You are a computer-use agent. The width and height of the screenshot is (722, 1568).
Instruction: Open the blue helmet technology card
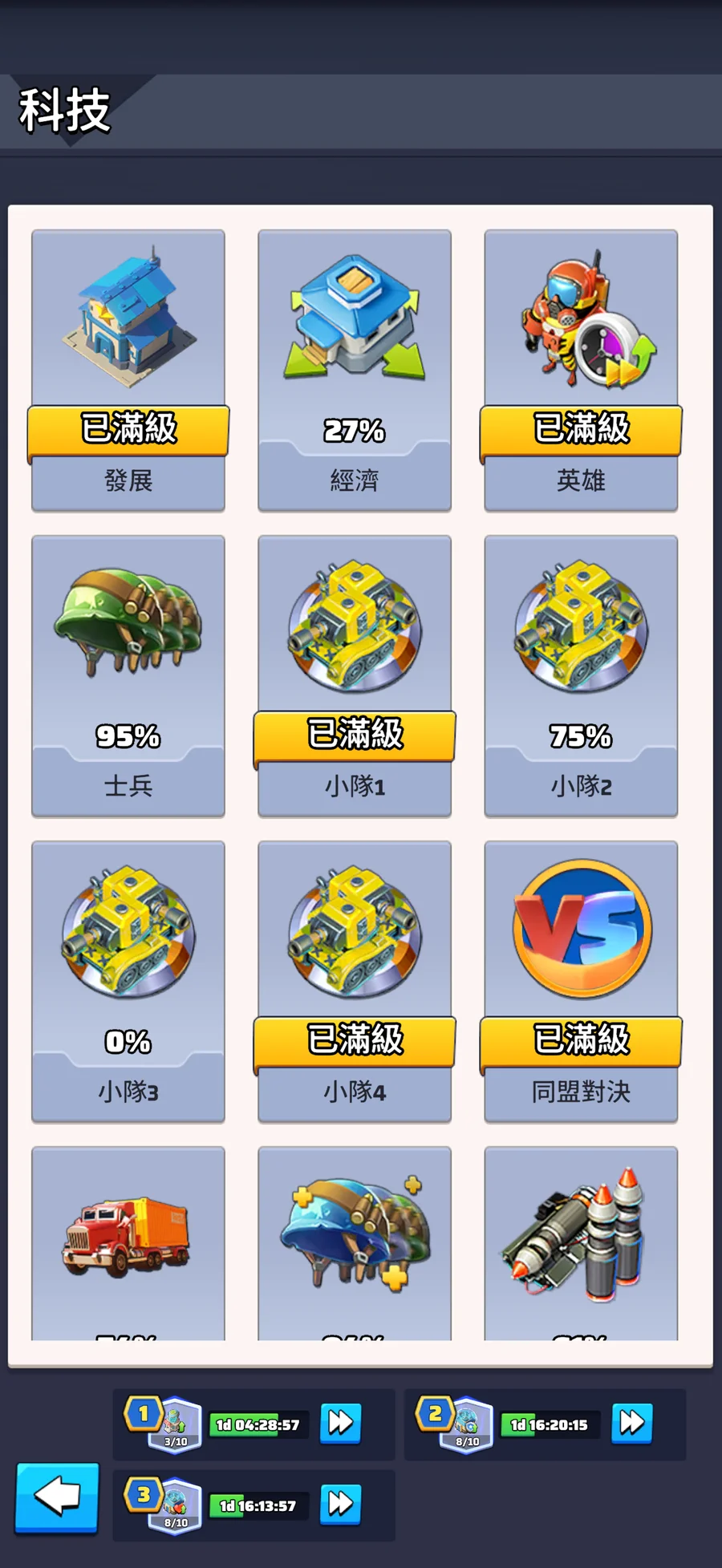pyautogui.click(x=355, y=1243)
